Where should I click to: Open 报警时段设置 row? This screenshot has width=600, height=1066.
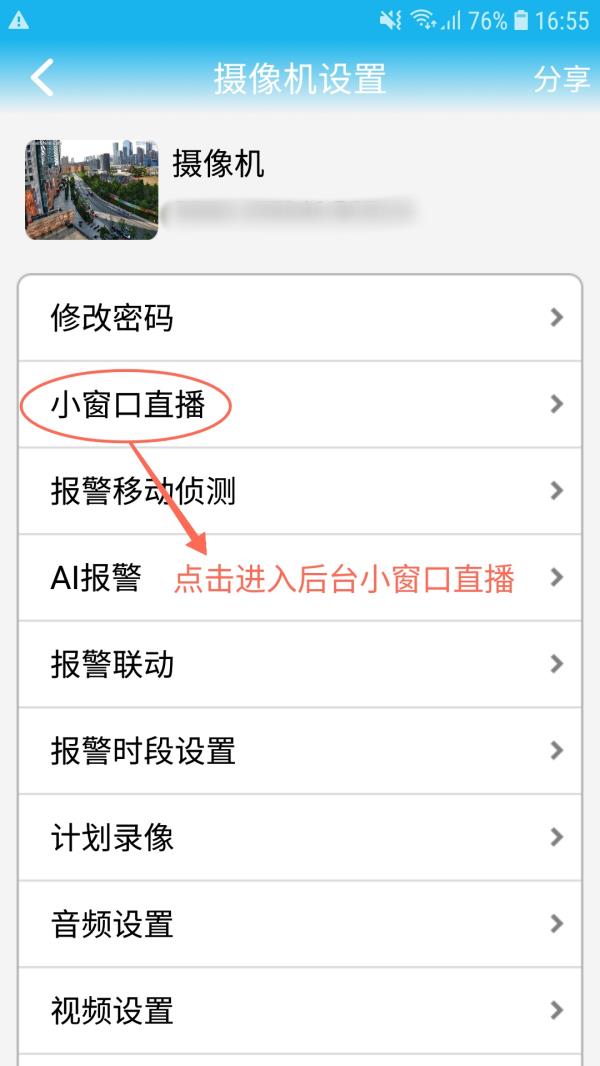tap(300, 751)
